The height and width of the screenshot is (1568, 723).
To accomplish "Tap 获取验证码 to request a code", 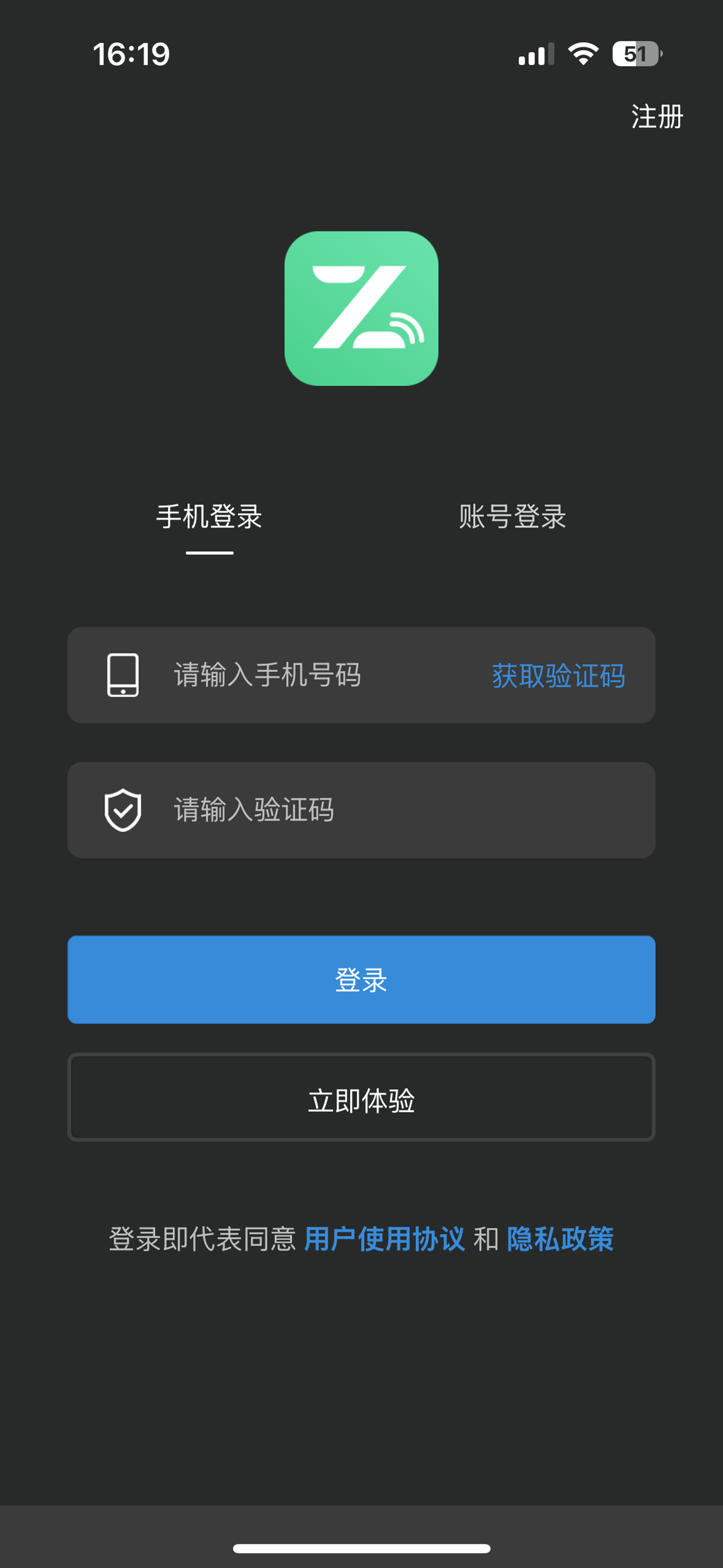I will point(558,676).
